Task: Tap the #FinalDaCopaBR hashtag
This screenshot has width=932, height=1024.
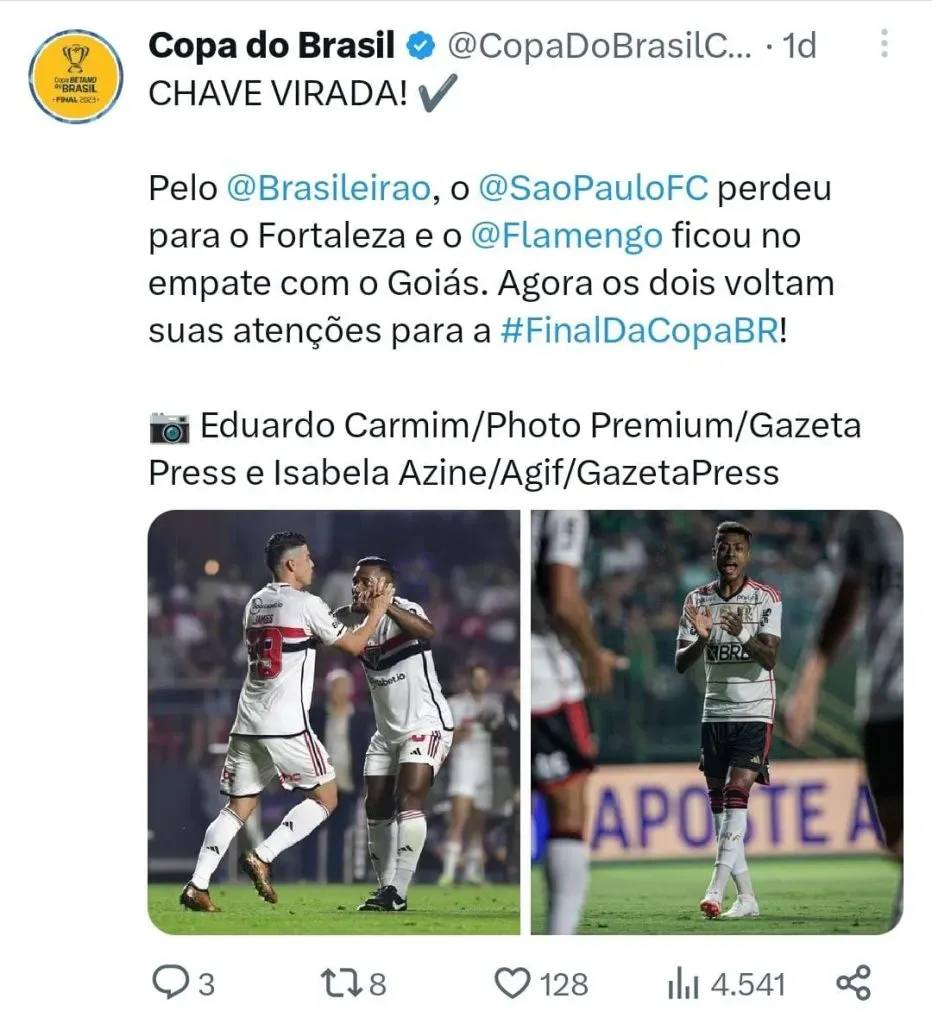Action: [x=638, y=331]
